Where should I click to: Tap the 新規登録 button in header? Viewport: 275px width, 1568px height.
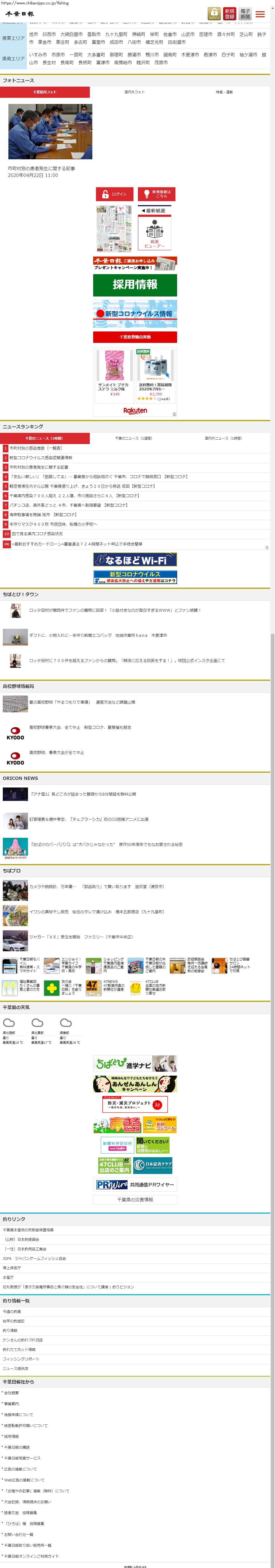pos(229,13)
